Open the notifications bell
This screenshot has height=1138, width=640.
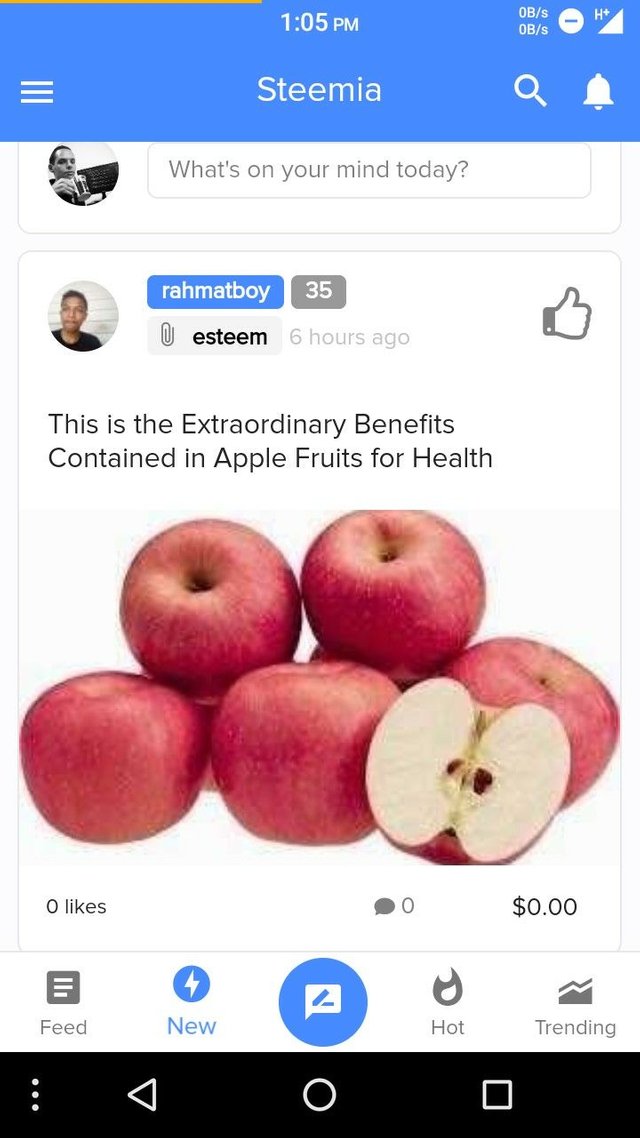click(598, 91)
